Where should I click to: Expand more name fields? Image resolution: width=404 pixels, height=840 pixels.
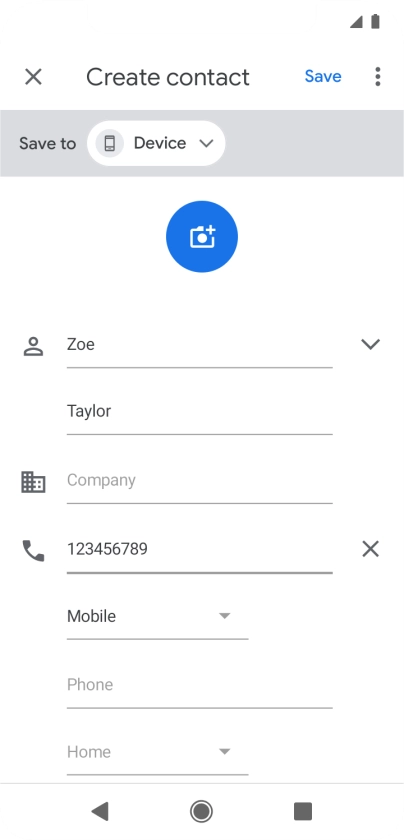pos(370,344)
